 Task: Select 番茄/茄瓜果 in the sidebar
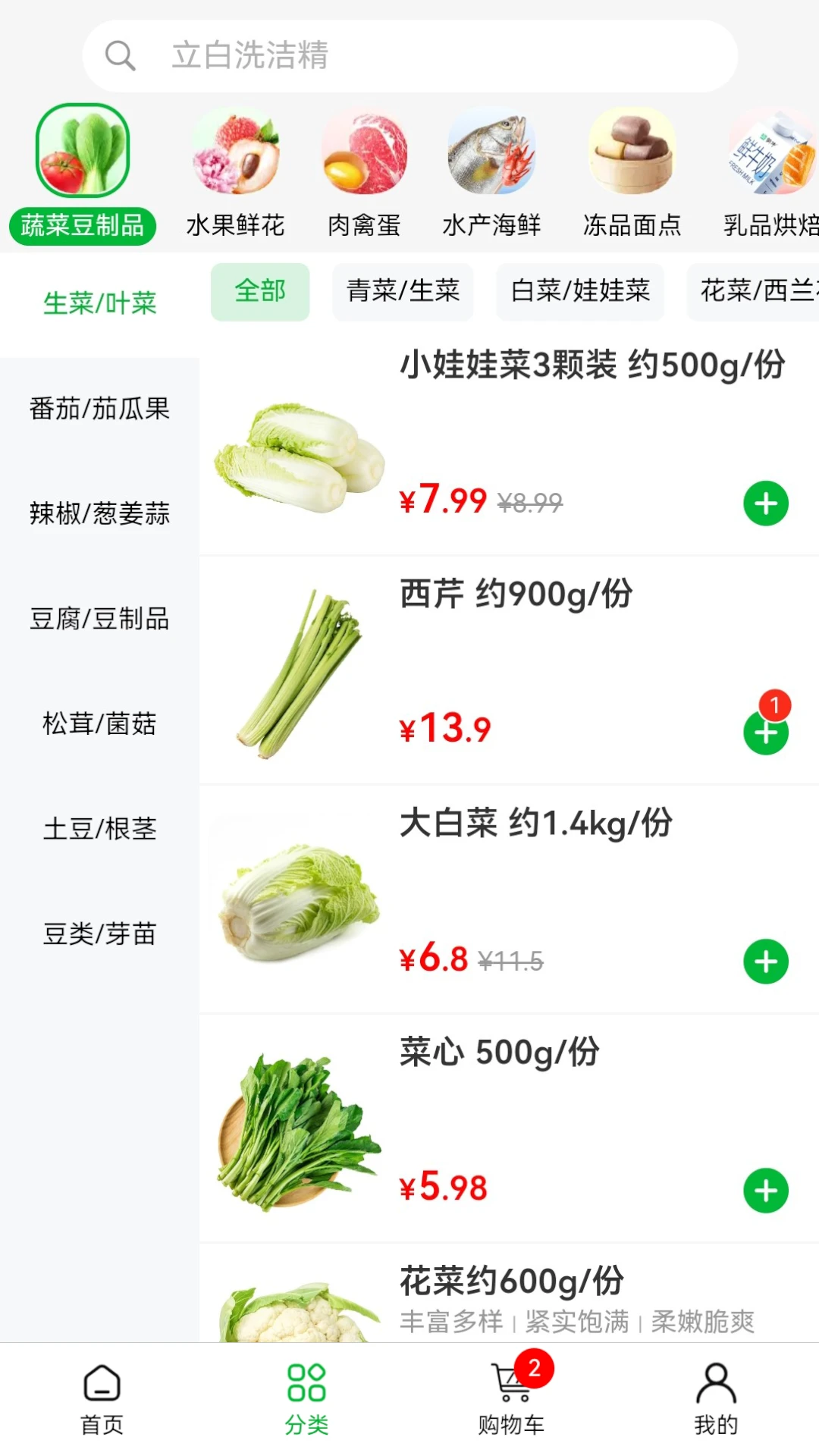(x=99, y=409)
